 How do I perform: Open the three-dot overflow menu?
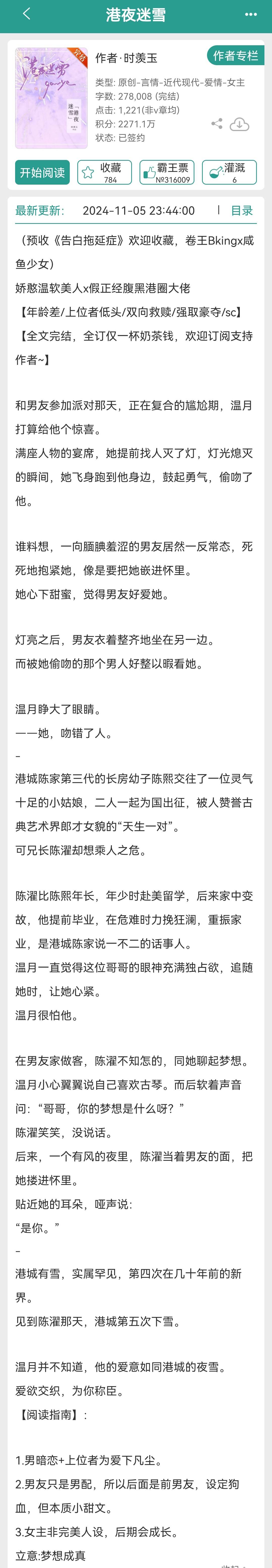click(x=251, y=15)
